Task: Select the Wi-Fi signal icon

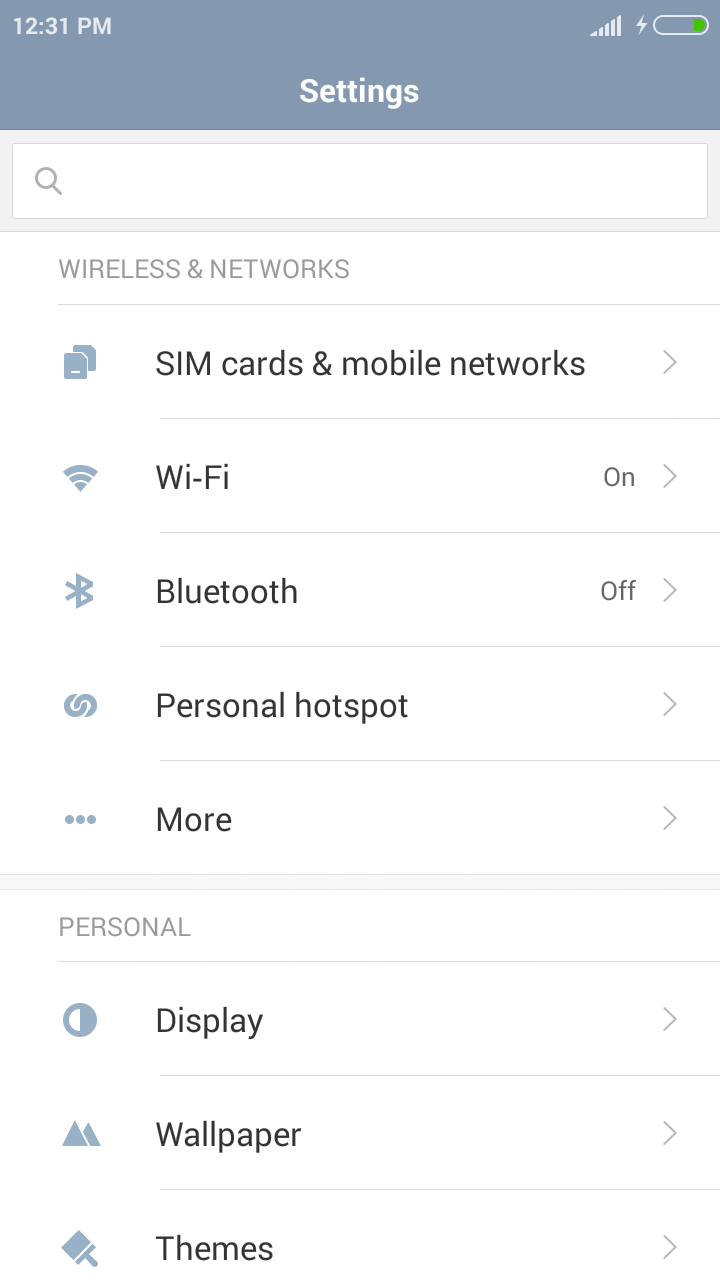Action: tap(80, 477)
